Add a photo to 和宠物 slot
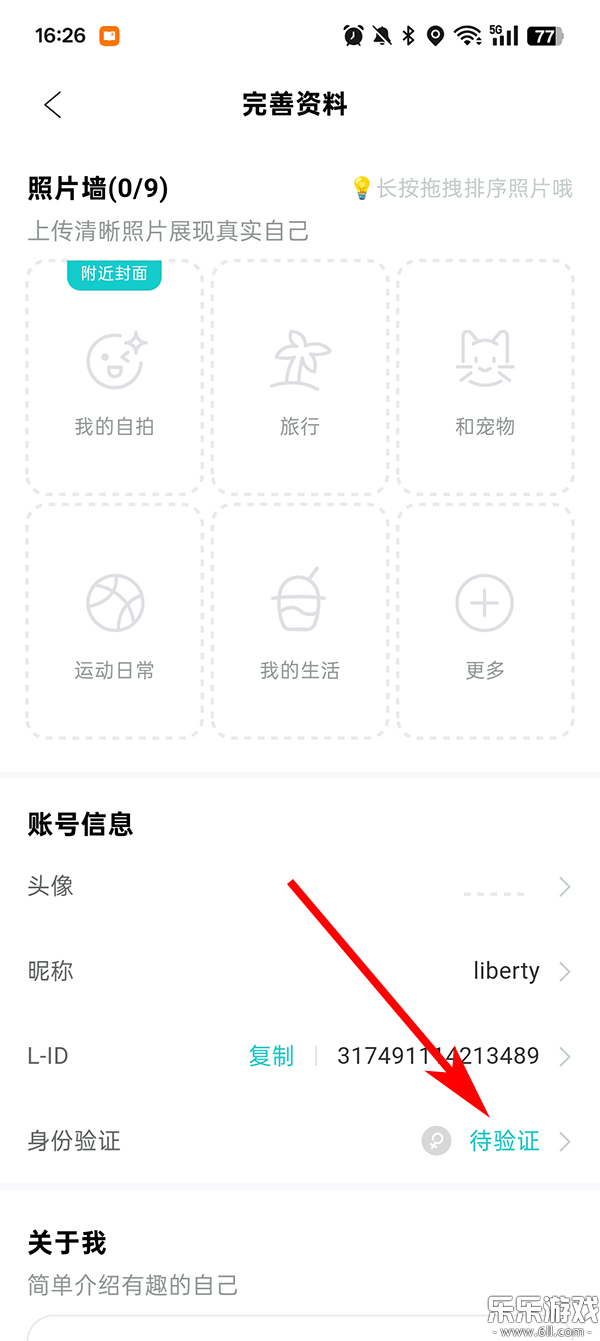 coord(485,377)
